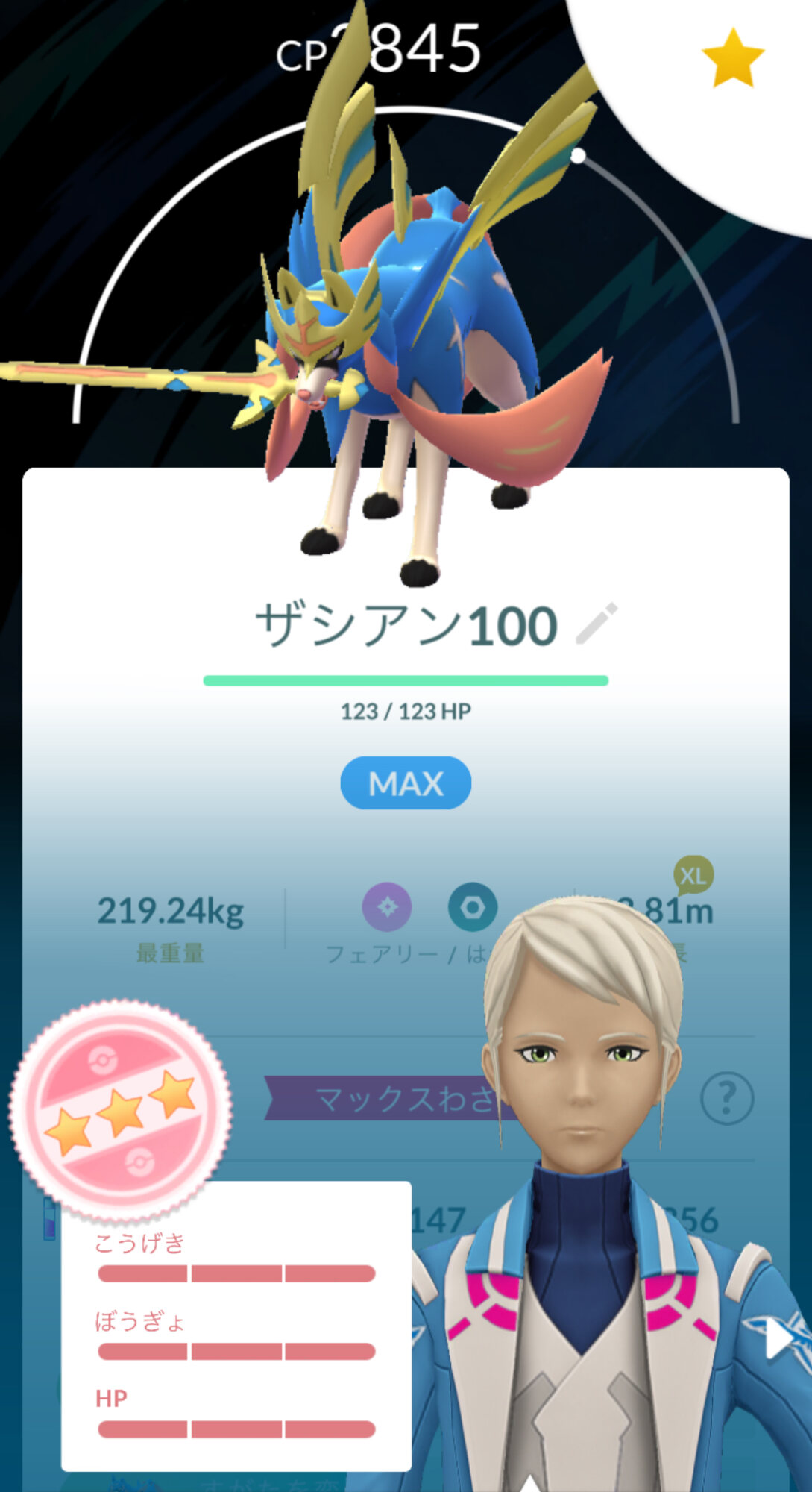
Task: Open the Max Moves help question mark
Action: point(727,1098)
